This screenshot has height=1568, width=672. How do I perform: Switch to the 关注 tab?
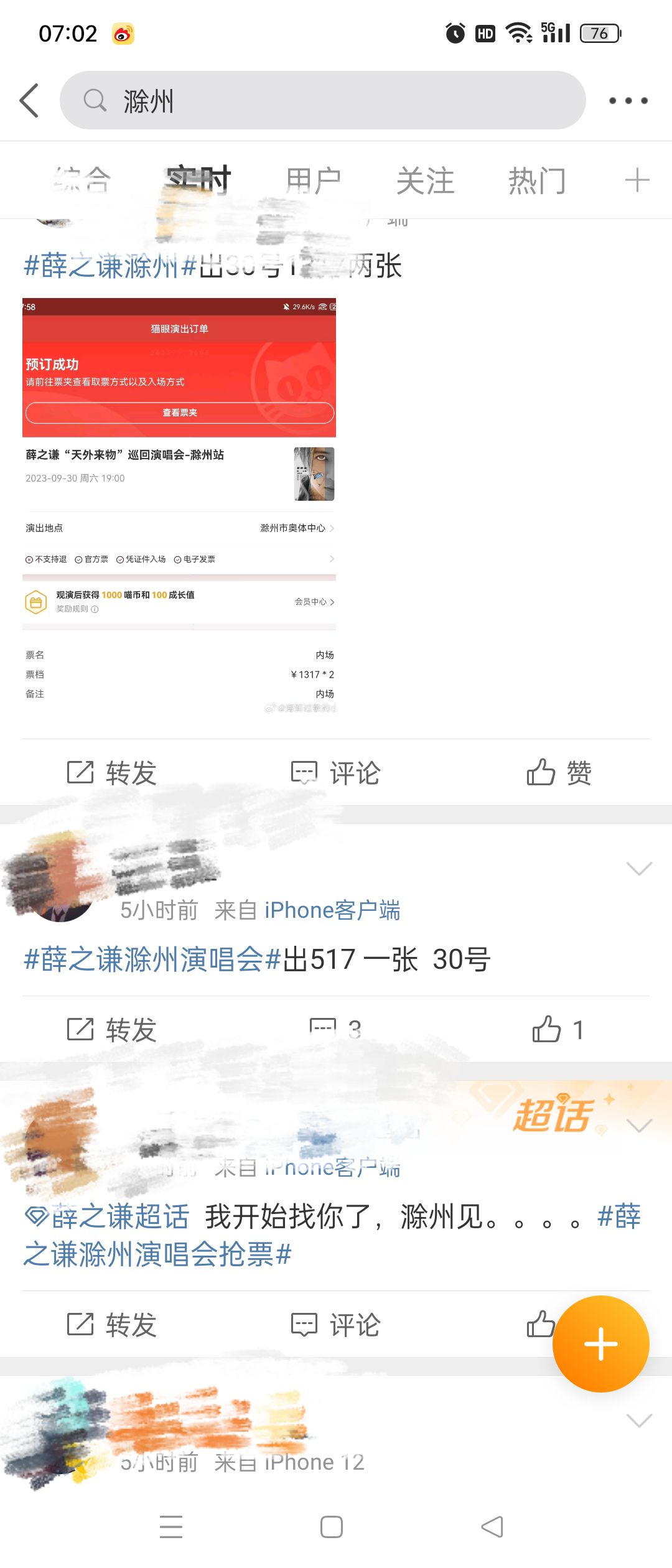tap(425, 181)
